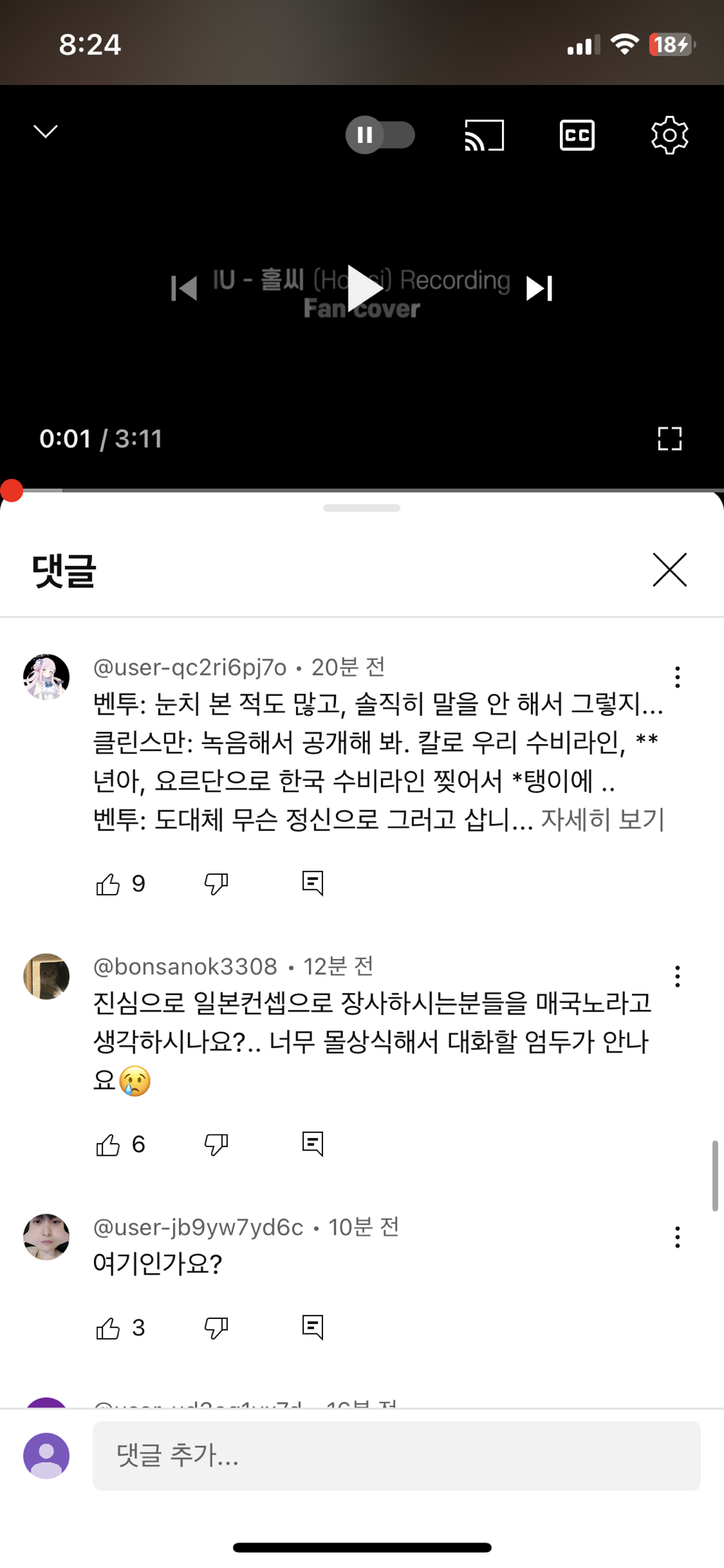This screenshot has height=1568, width=724.
Task: Open @user-jb9yw7yd6c's profile picture
Action: click(x=47, y=1237)
